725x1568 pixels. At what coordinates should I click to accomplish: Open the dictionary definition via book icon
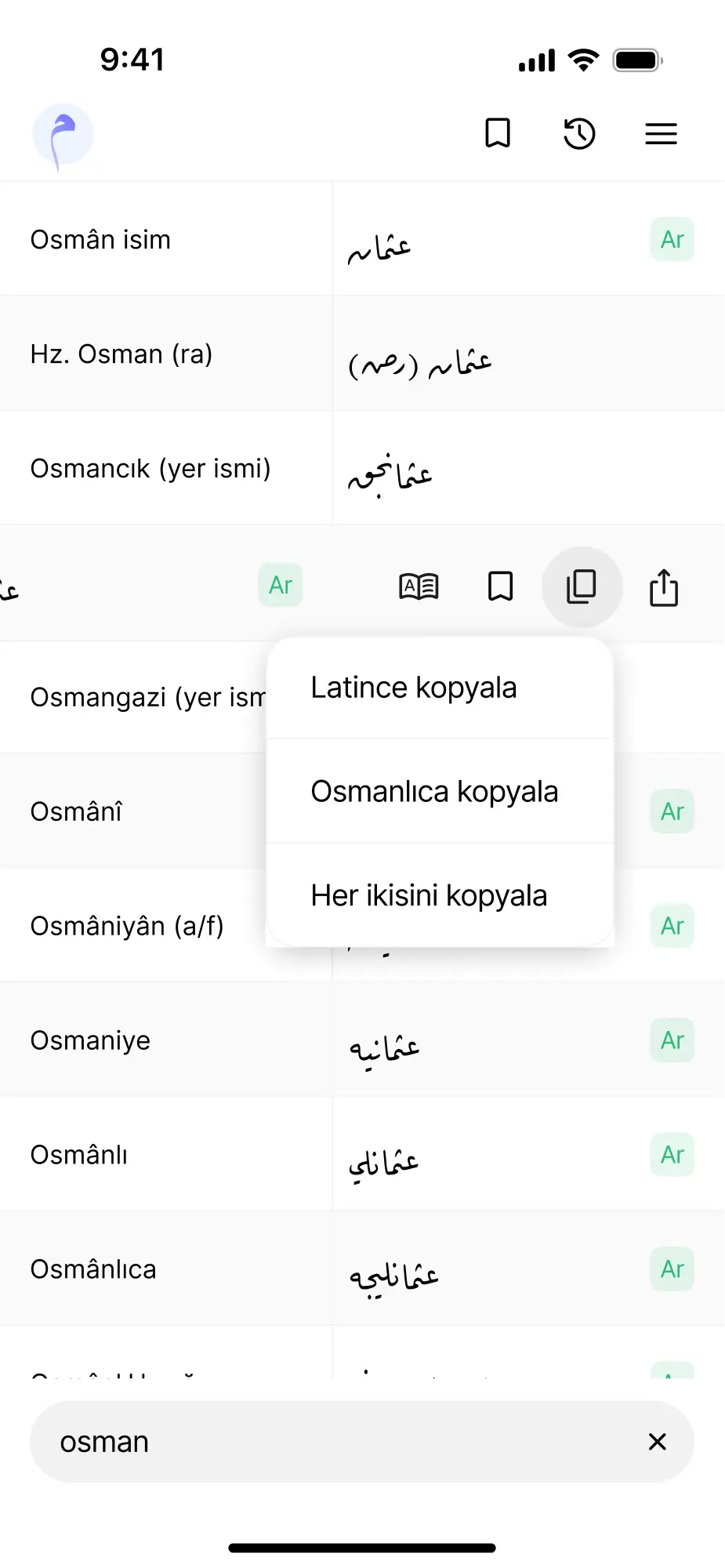[x=418, y=586]
